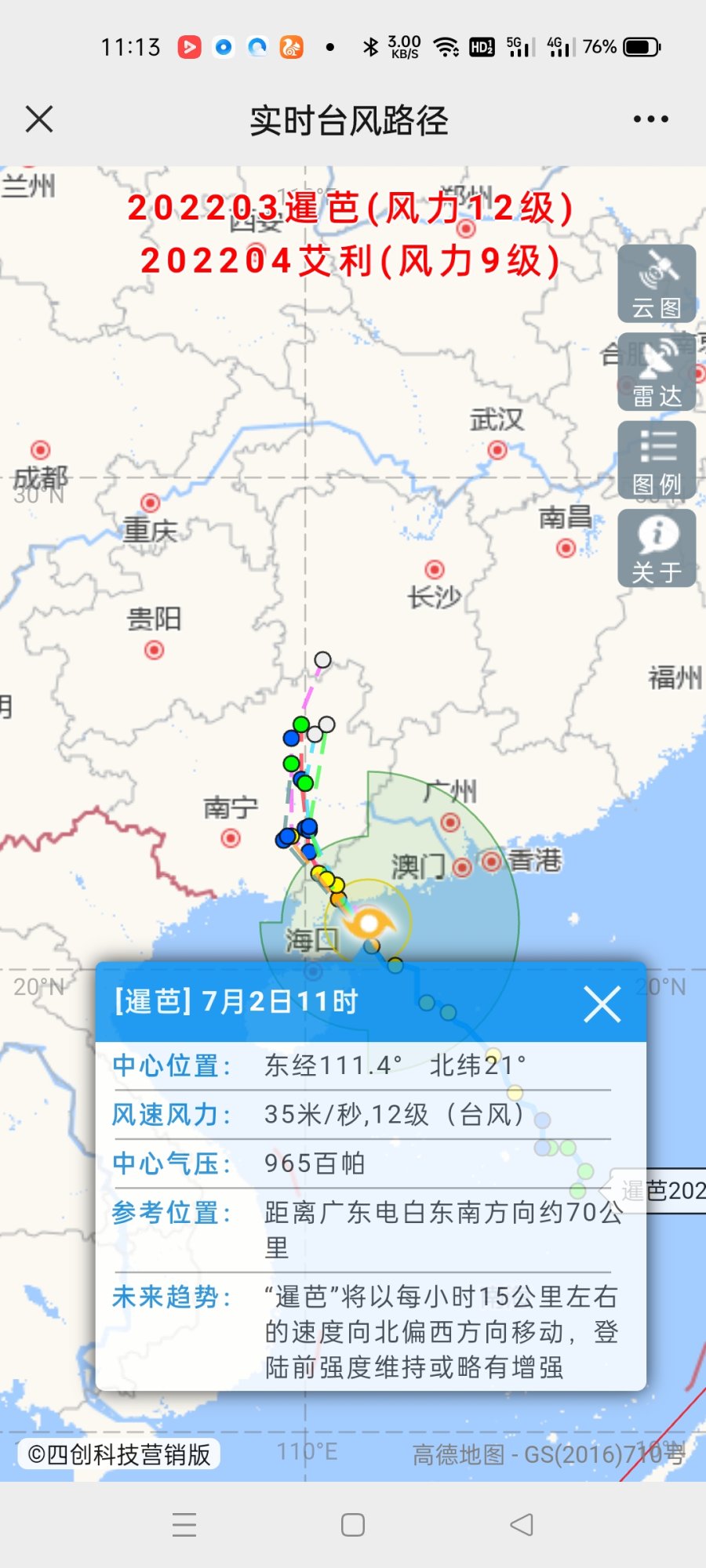The width and height of the screenshot is (706, 1568).
Task: Open the three-dot more options menu
Action: click(x=650, y=120)
